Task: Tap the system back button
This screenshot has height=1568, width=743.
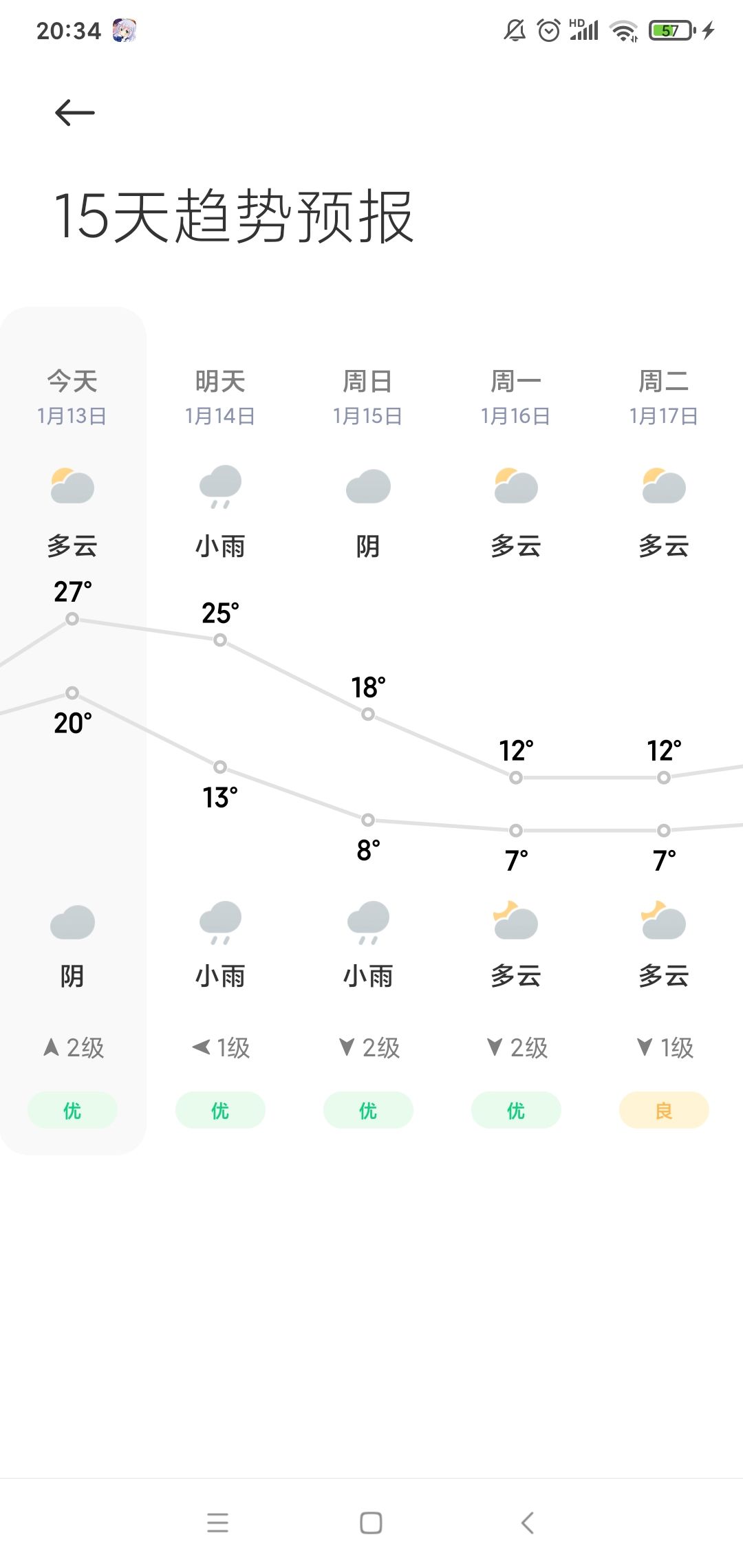Action: tap(527, 1523)
